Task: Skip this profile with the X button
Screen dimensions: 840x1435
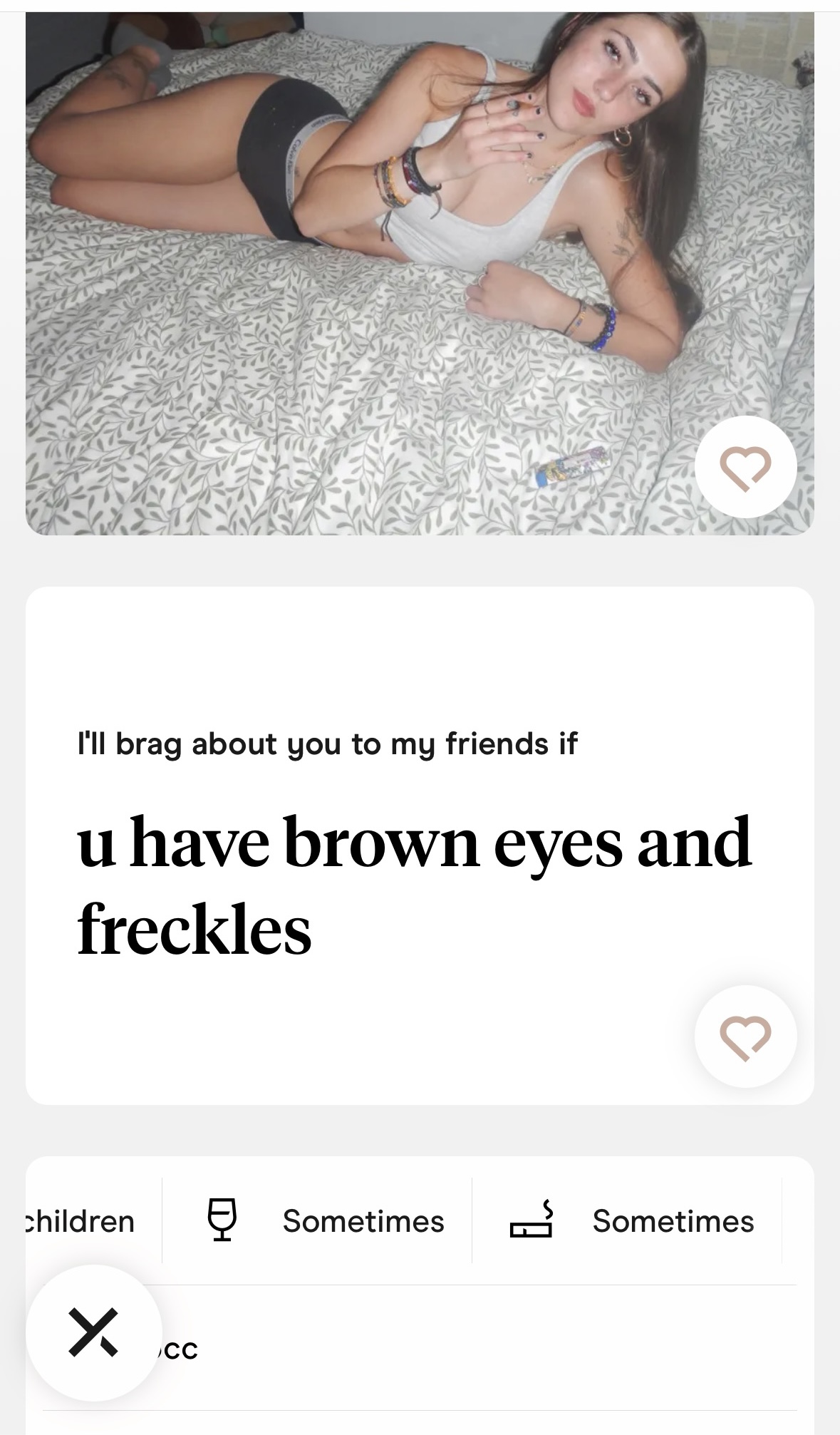Action: (x=93, y=1332)
